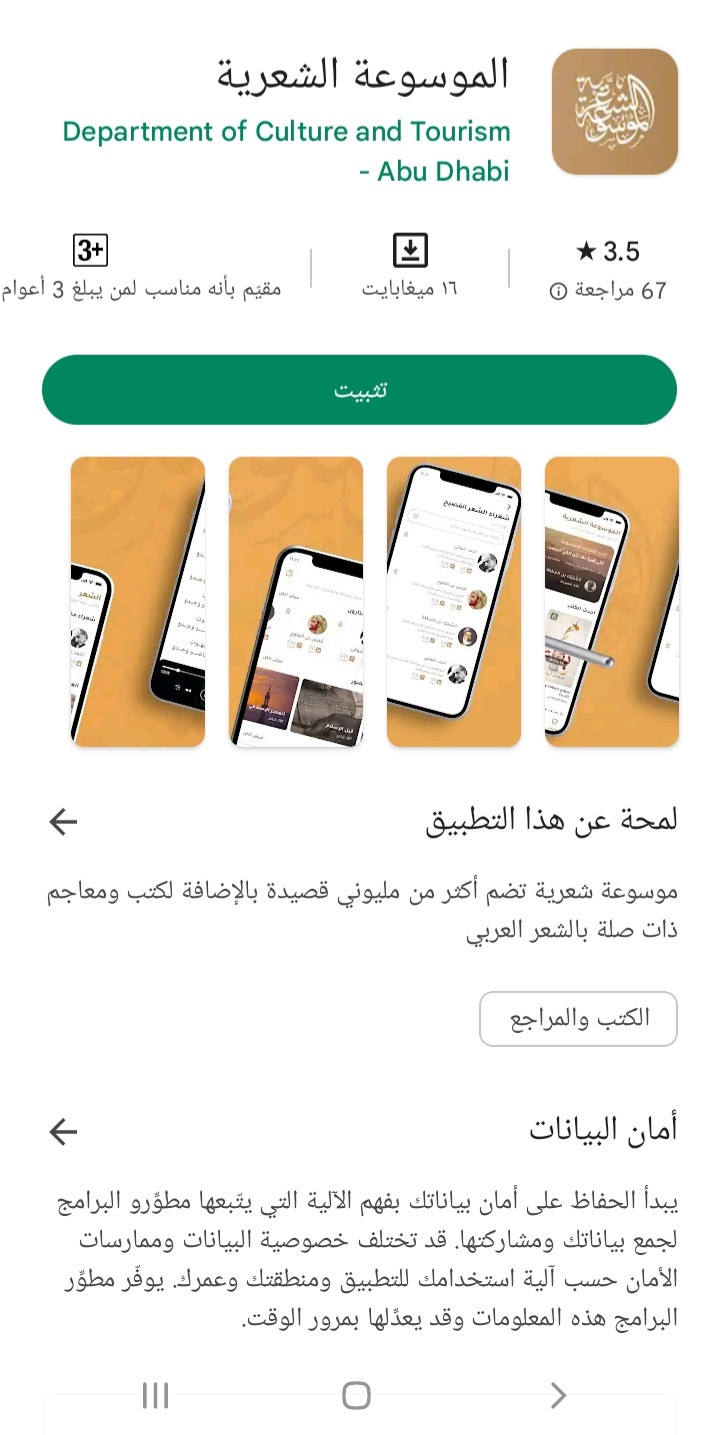Open the arrow beside أمان البيانات

tap(63, 1132)
